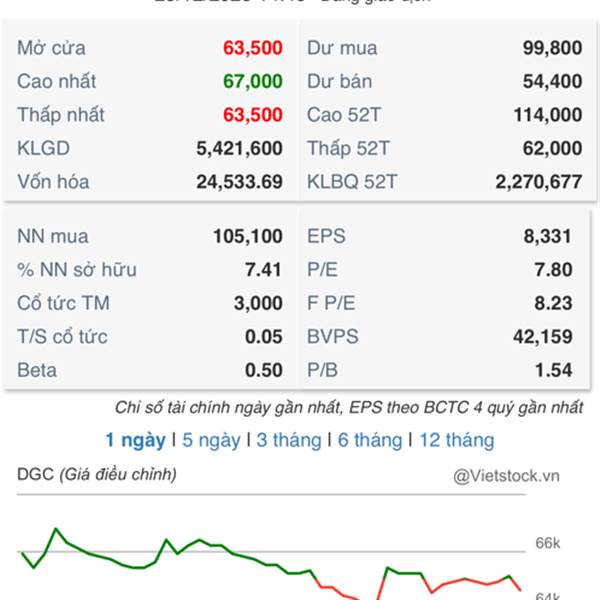Select the 1 ngày chart range
Image resolution: width=600 pixels, height=600 pixels.
[135, 440]
